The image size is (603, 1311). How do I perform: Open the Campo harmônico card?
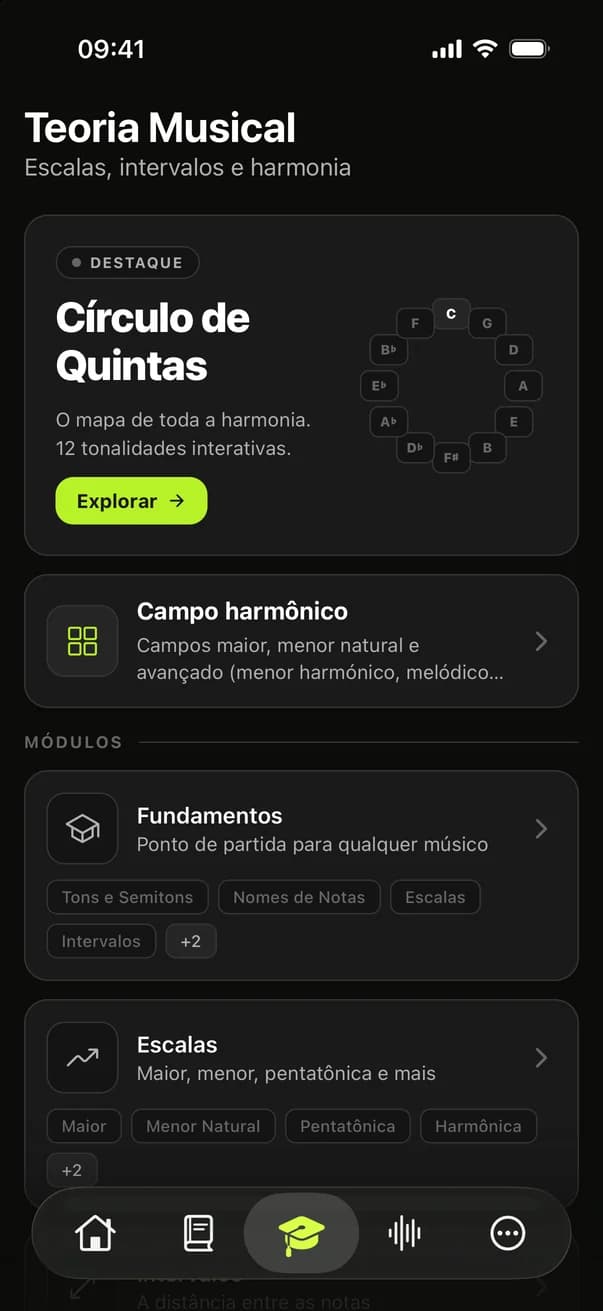pos(301,641)
